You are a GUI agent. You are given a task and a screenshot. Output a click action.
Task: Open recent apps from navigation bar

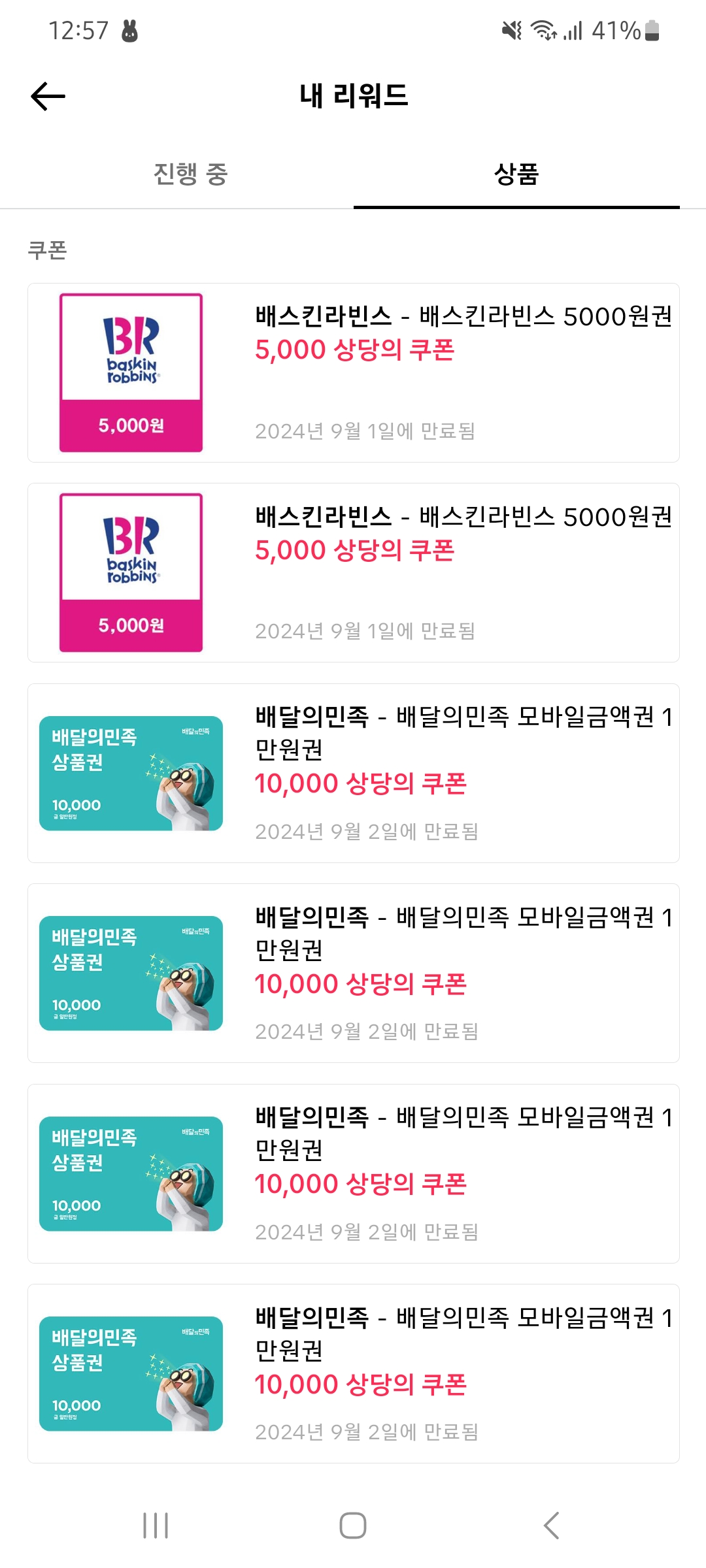(x=156, y=1526)
